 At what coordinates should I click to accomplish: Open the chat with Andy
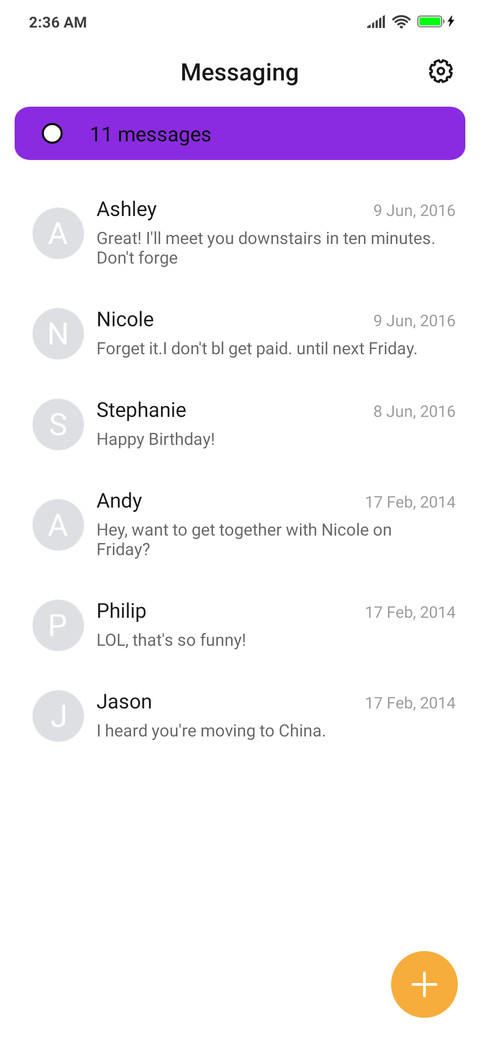tap(240, 525)
